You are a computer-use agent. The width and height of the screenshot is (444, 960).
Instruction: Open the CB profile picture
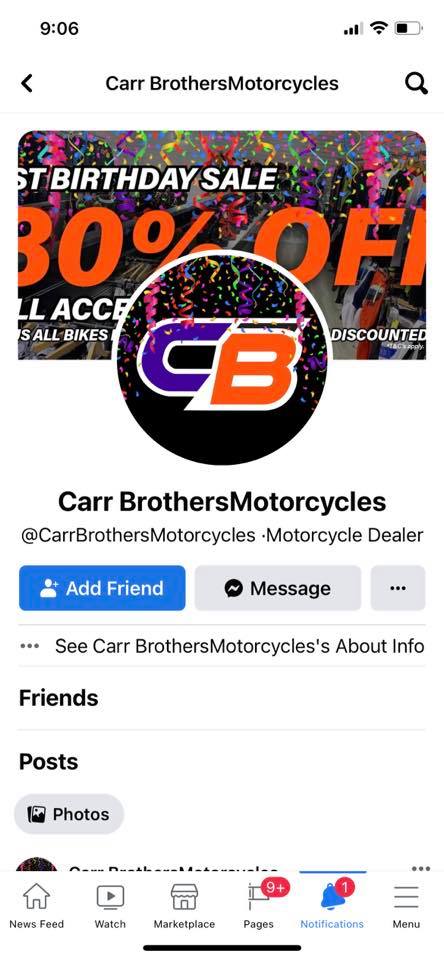point(222,358)
